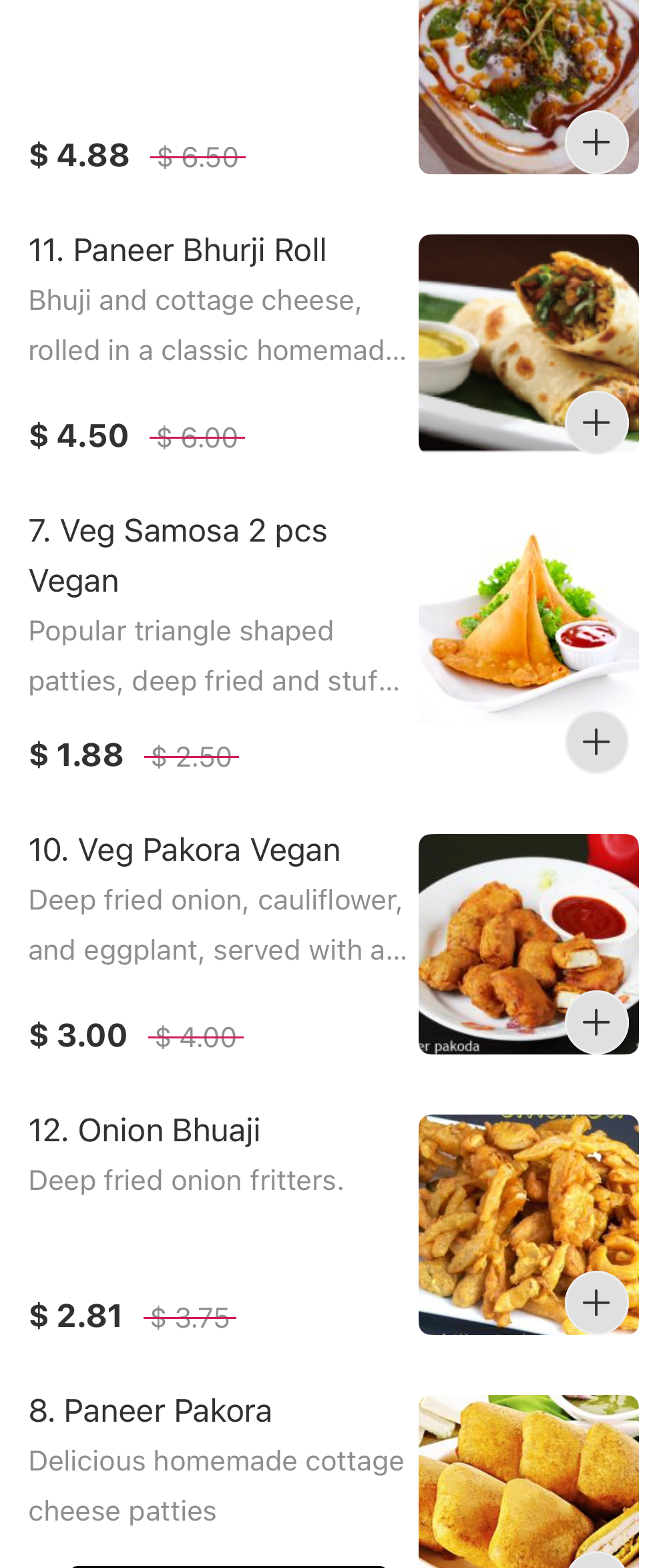Open Paneer Bhurji Roll item details

pyautogui.click(x=178, y=251)
